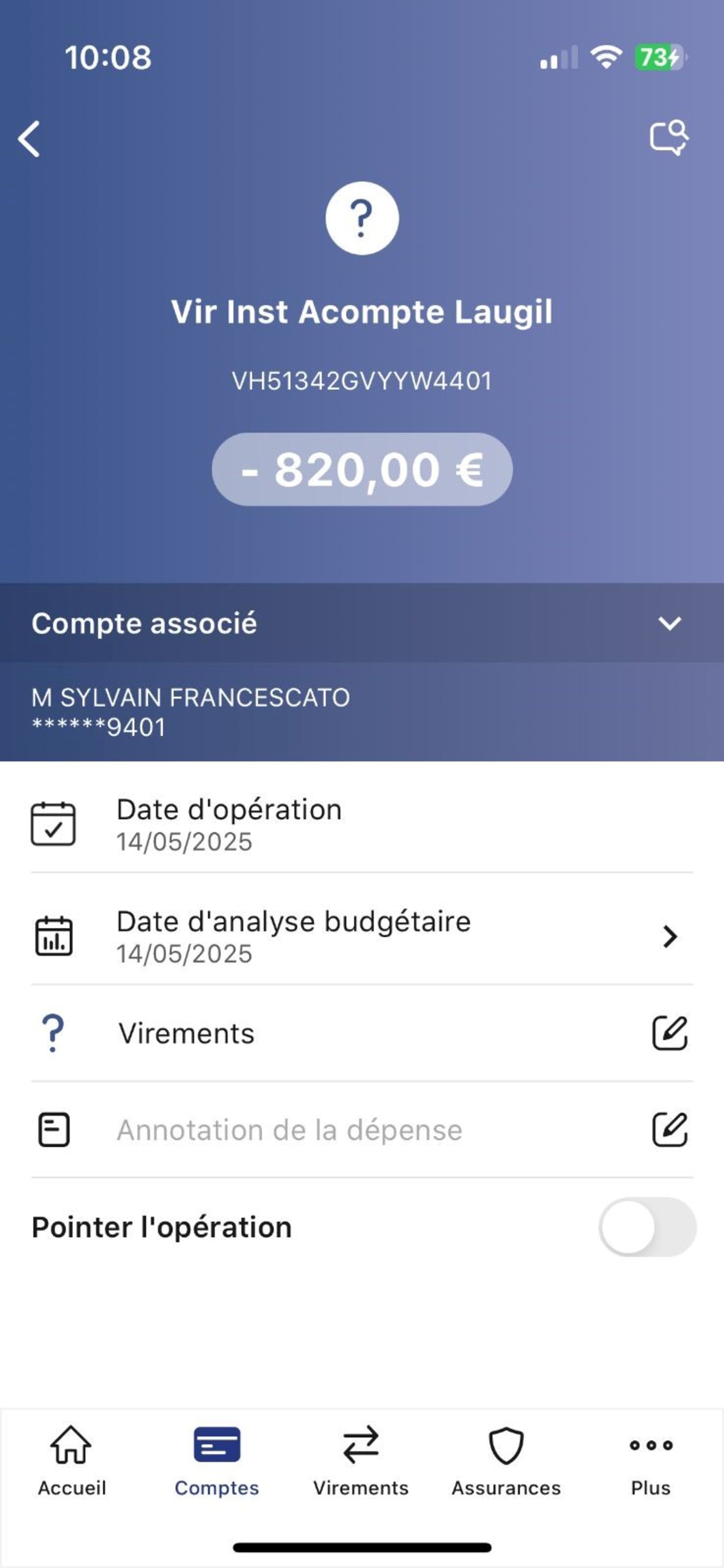Viewport: 724px width, 1568px height.
Task: Collapse the Compte associé section
Action: (669, 623)
